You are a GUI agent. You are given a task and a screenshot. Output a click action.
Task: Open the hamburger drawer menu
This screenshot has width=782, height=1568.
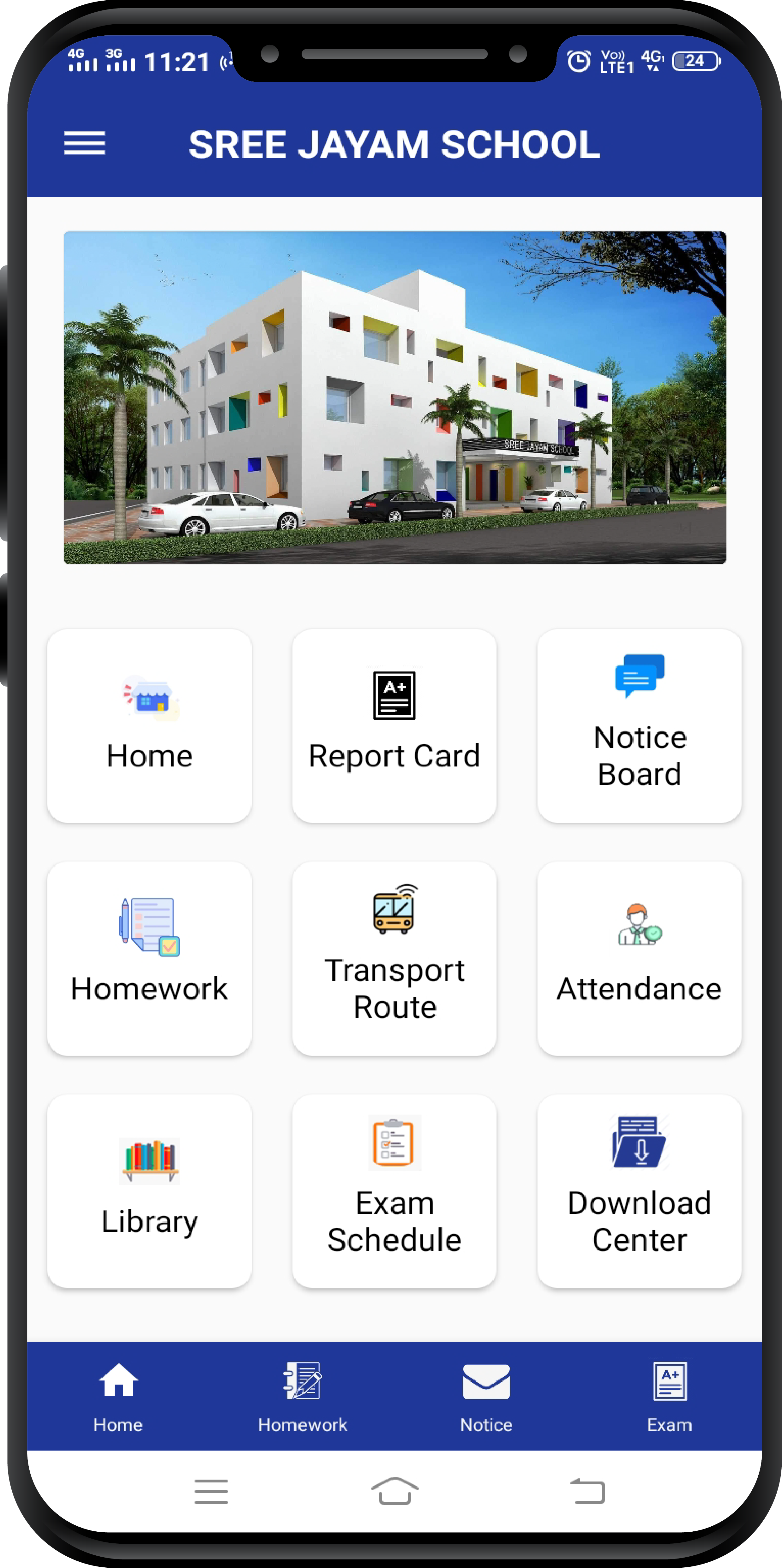[84, 144]
